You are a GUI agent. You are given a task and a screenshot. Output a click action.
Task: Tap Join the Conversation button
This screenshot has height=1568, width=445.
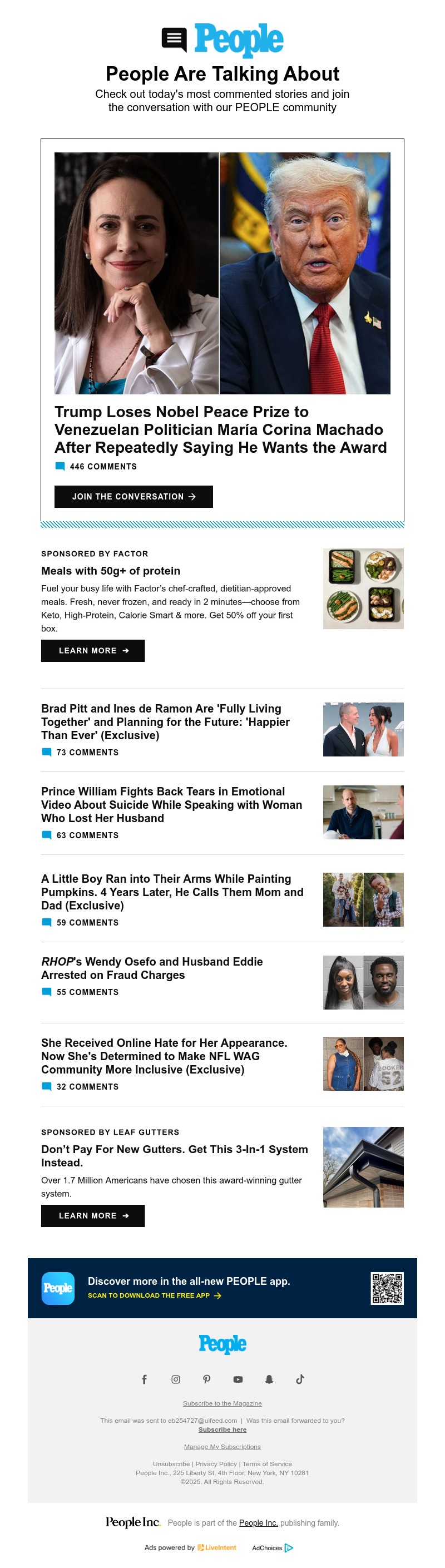133,497
